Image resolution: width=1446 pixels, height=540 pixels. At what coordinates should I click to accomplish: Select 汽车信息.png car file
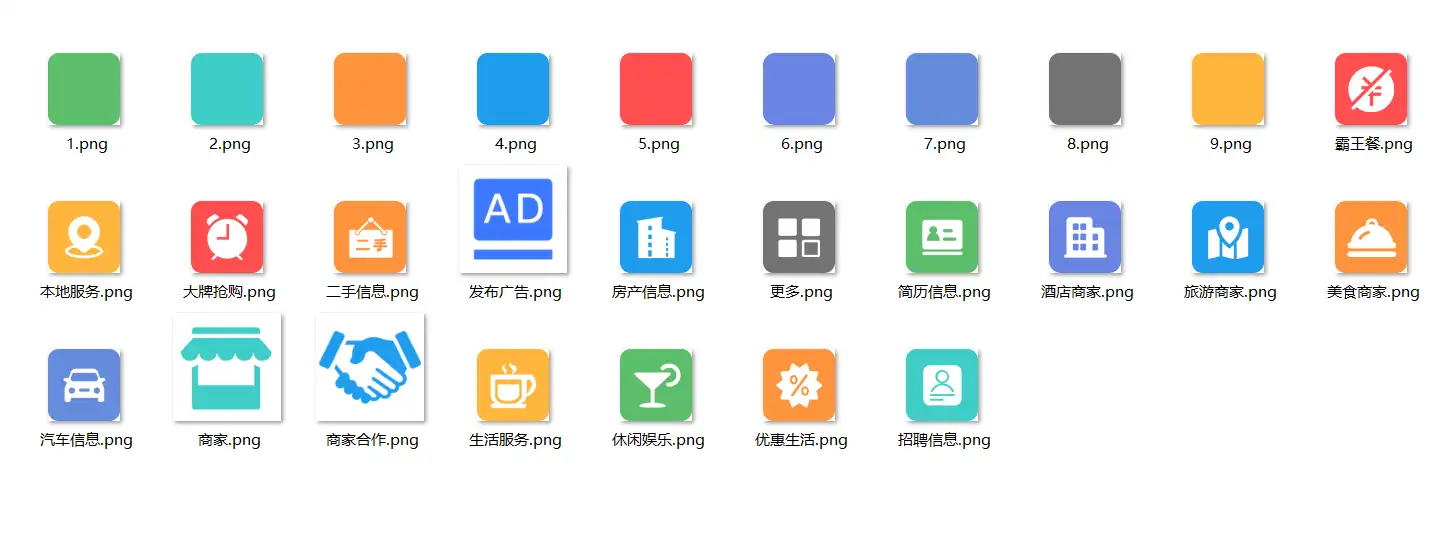pos(84,386)
